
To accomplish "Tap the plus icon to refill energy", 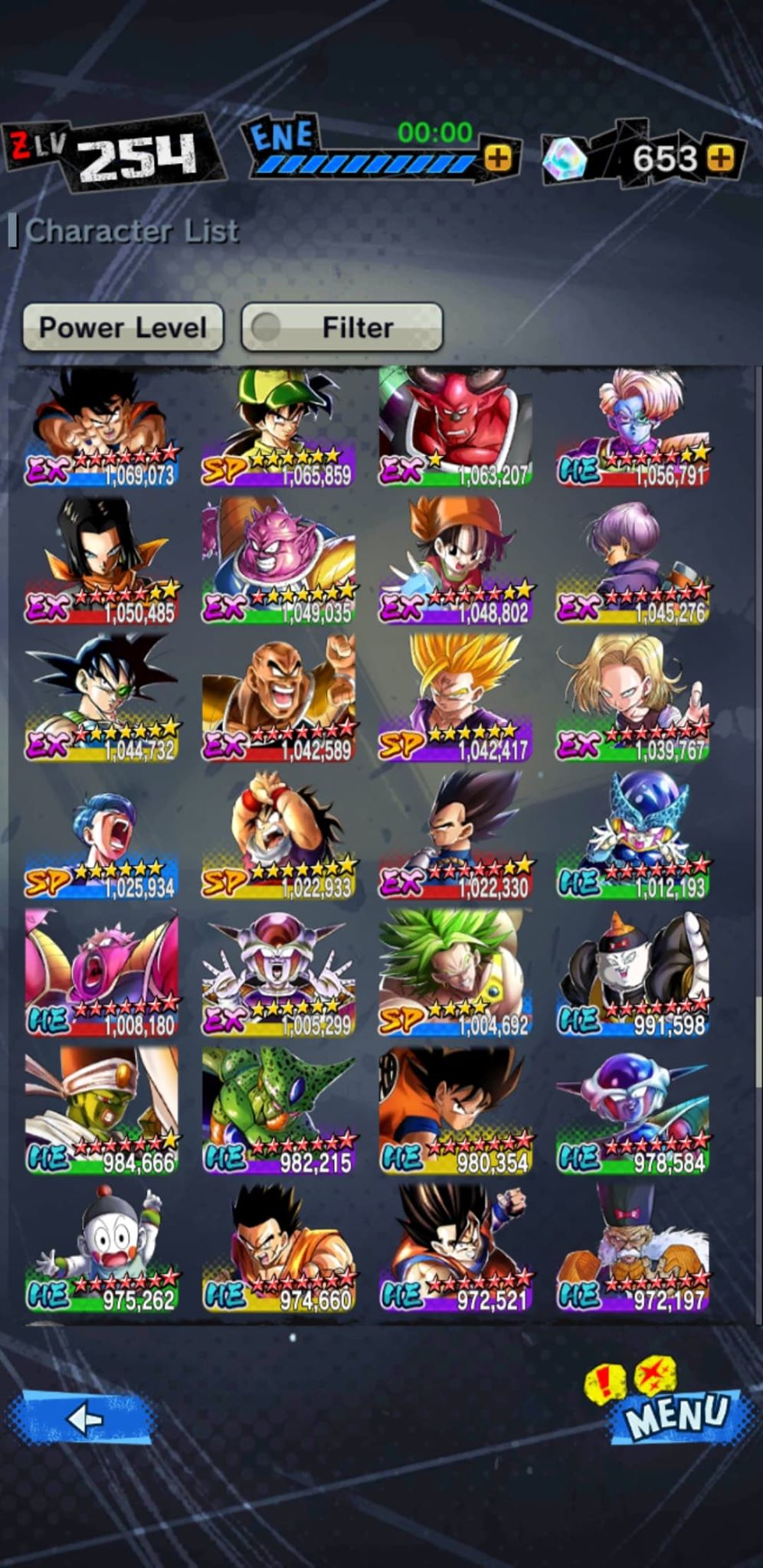I will [499, 159].
